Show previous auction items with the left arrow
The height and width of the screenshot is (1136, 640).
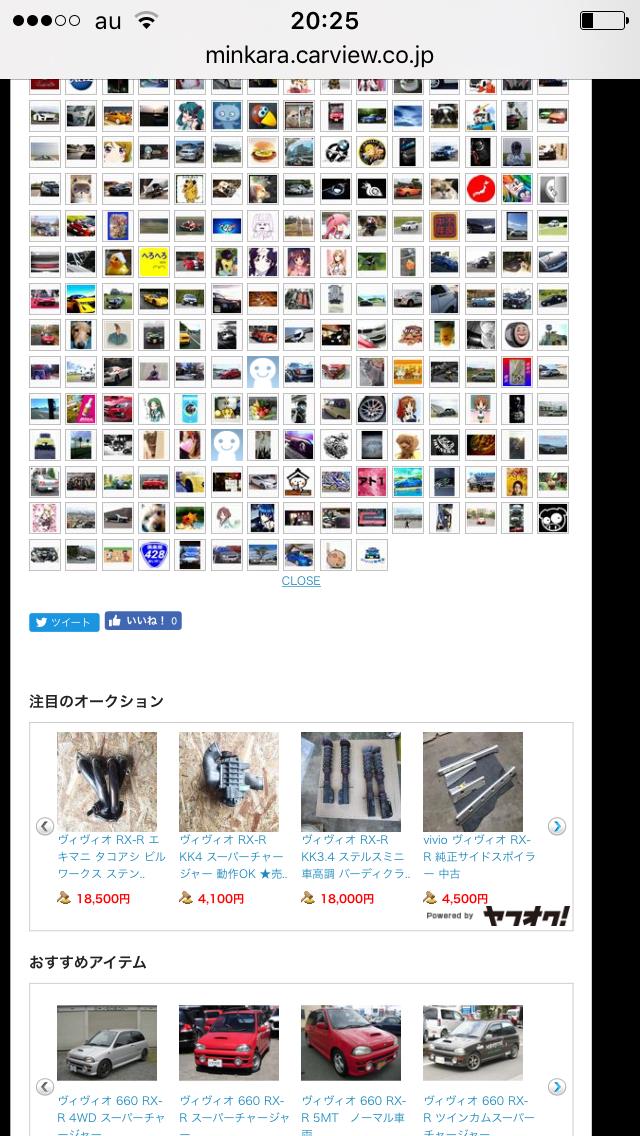pyautogui.click(x=45, y=827)
